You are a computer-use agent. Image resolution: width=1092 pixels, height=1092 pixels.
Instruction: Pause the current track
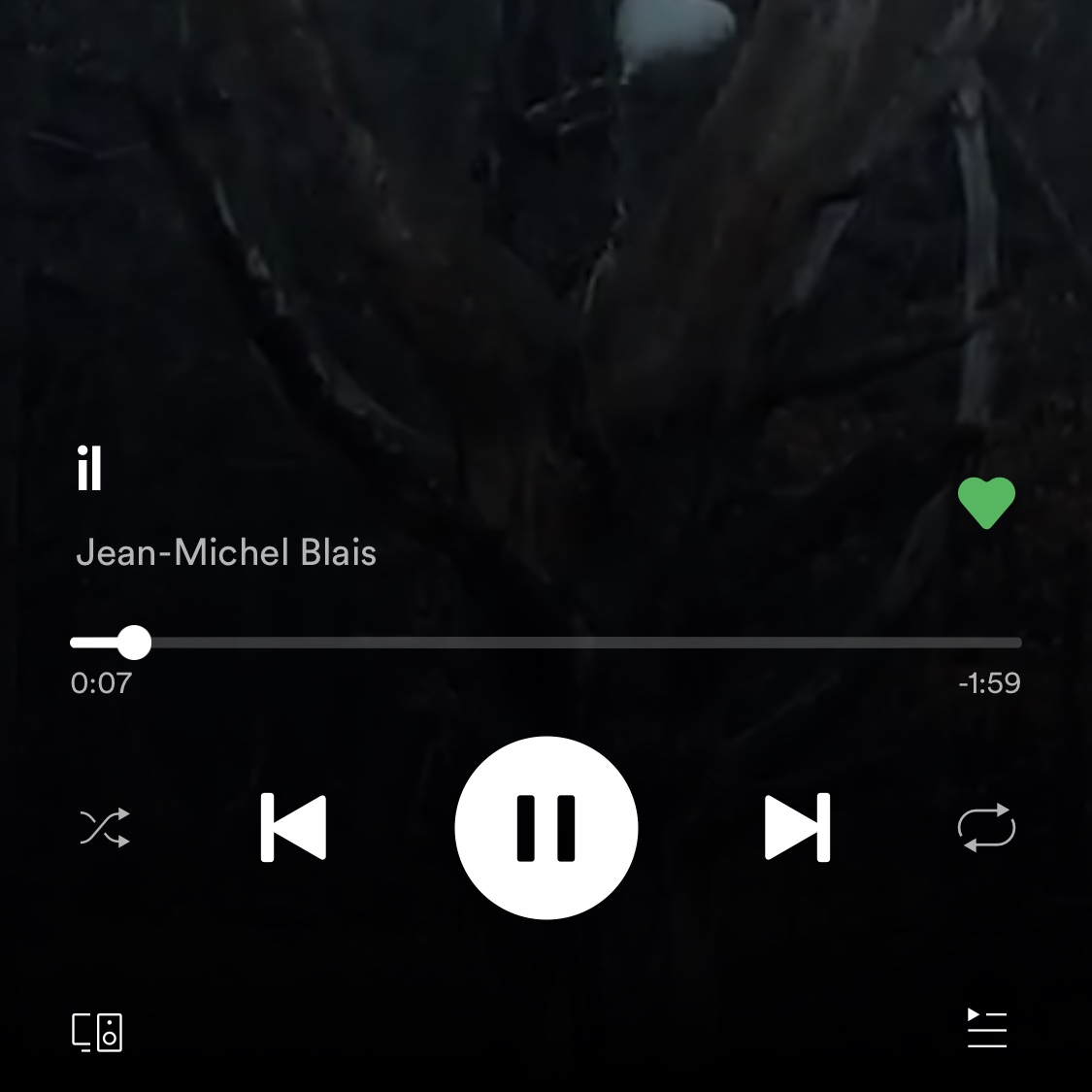point(546,828)
